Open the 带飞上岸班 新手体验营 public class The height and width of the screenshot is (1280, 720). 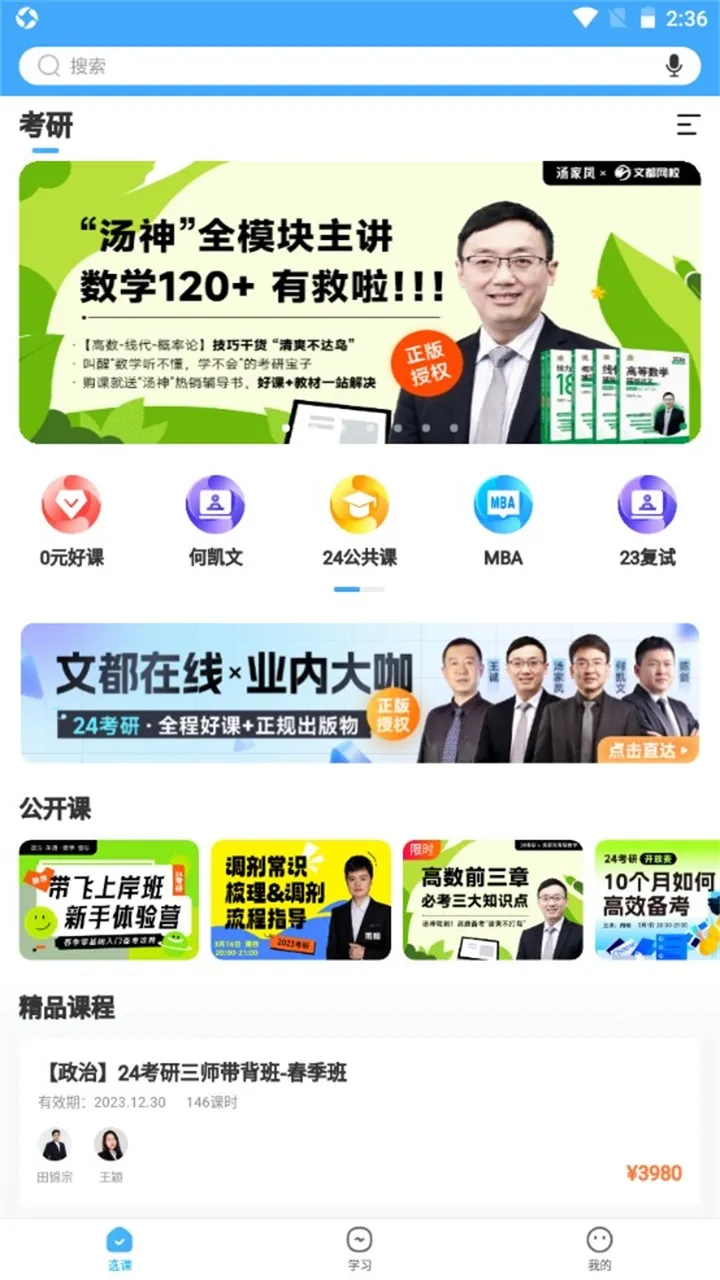coord(109,900)
